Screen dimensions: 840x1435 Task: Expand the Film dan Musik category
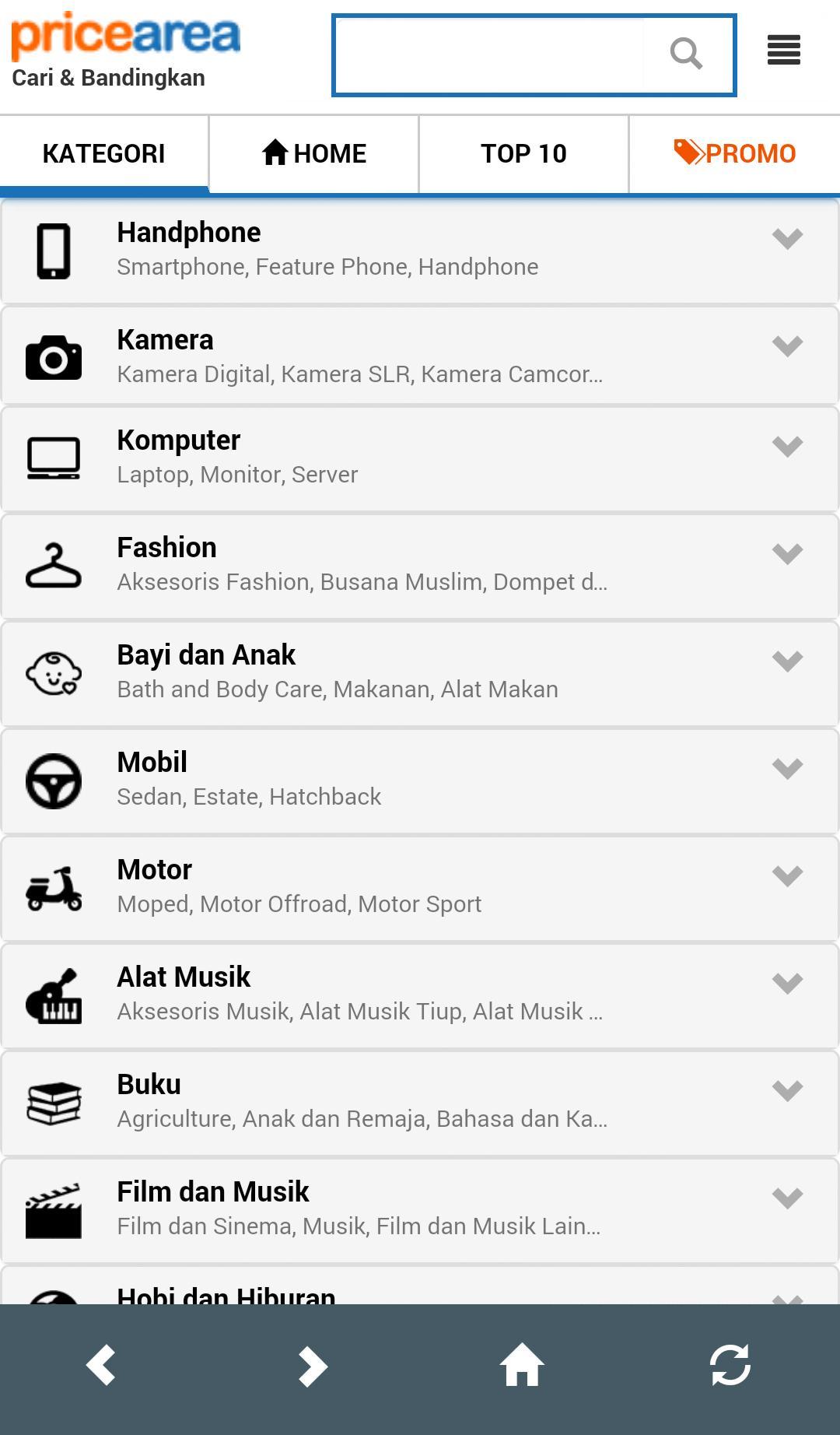coord(787,1198)
